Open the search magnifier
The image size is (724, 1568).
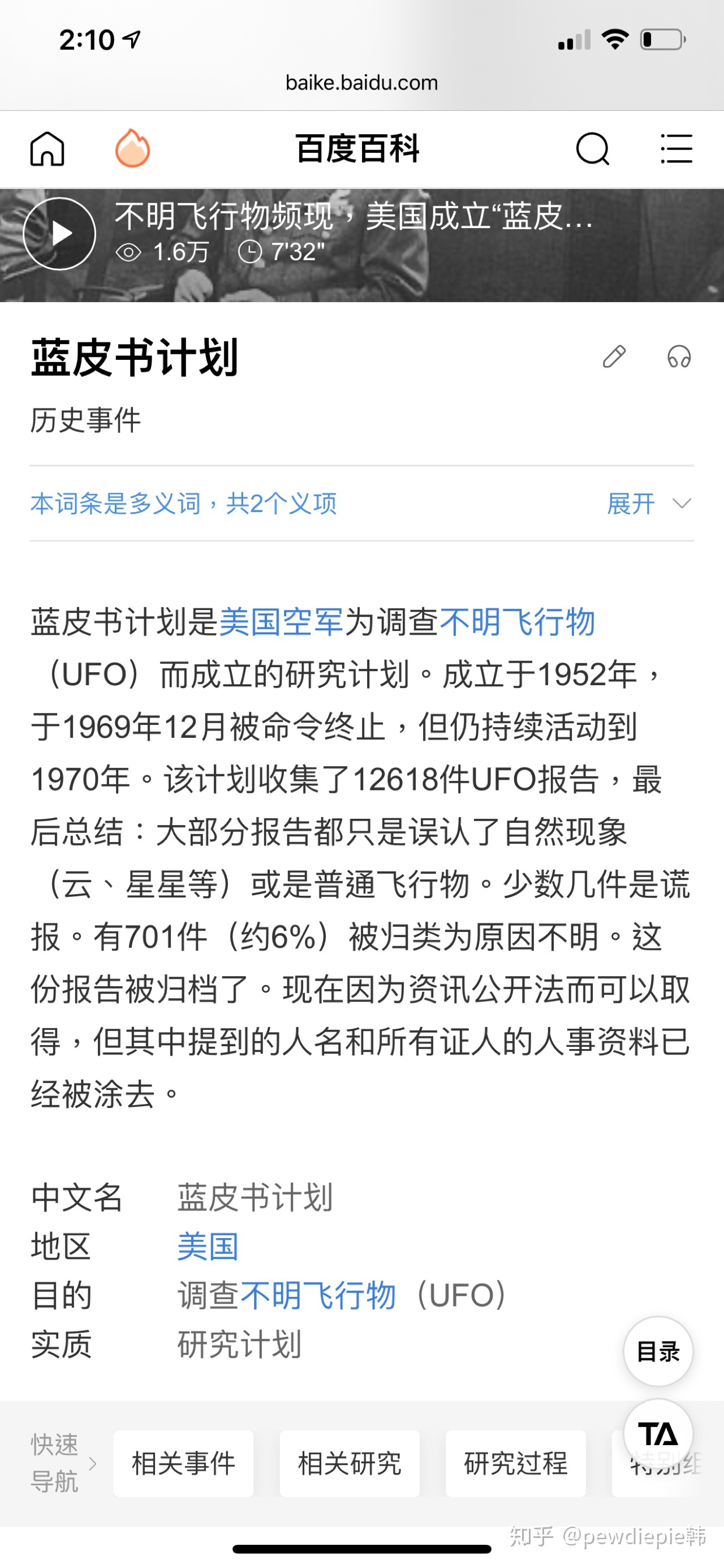[592, 149]
